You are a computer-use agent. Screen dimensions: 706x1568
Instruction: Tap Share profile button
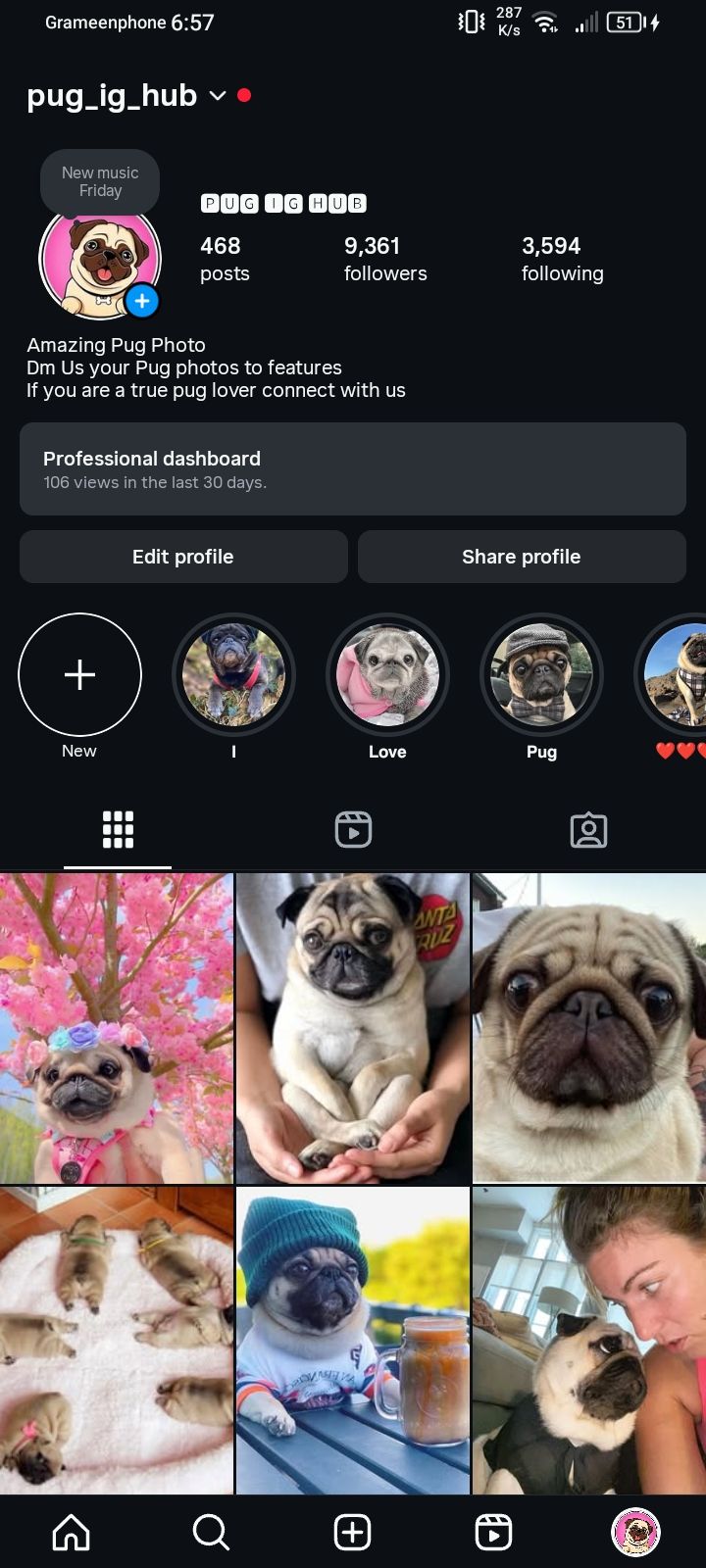(x=521, y=557)
